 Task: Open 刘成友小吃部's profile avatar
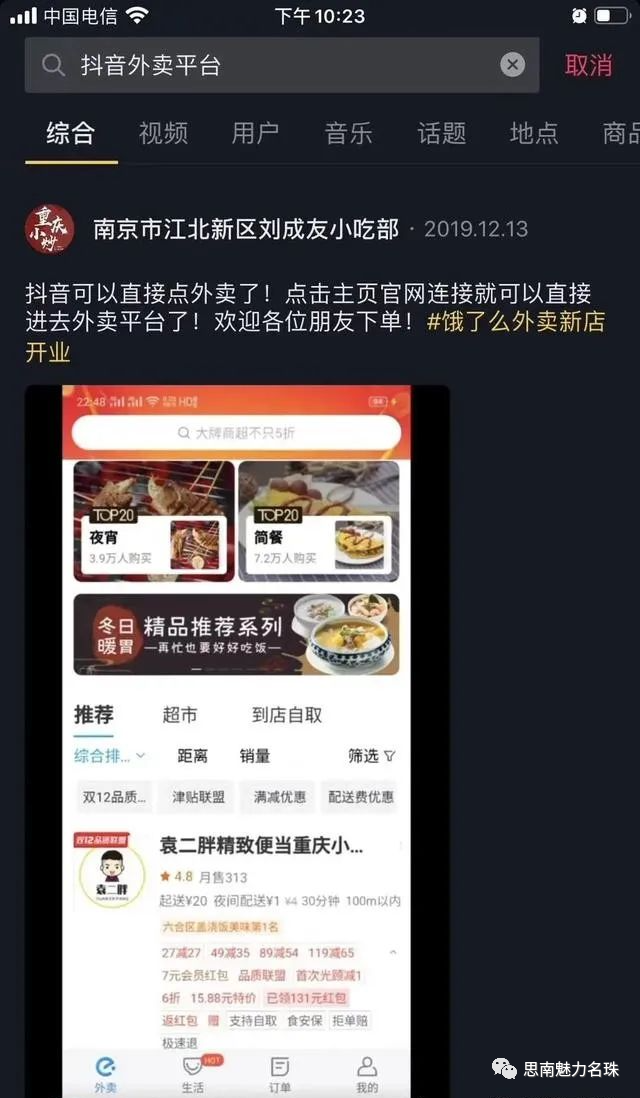(x=50, y=229)
